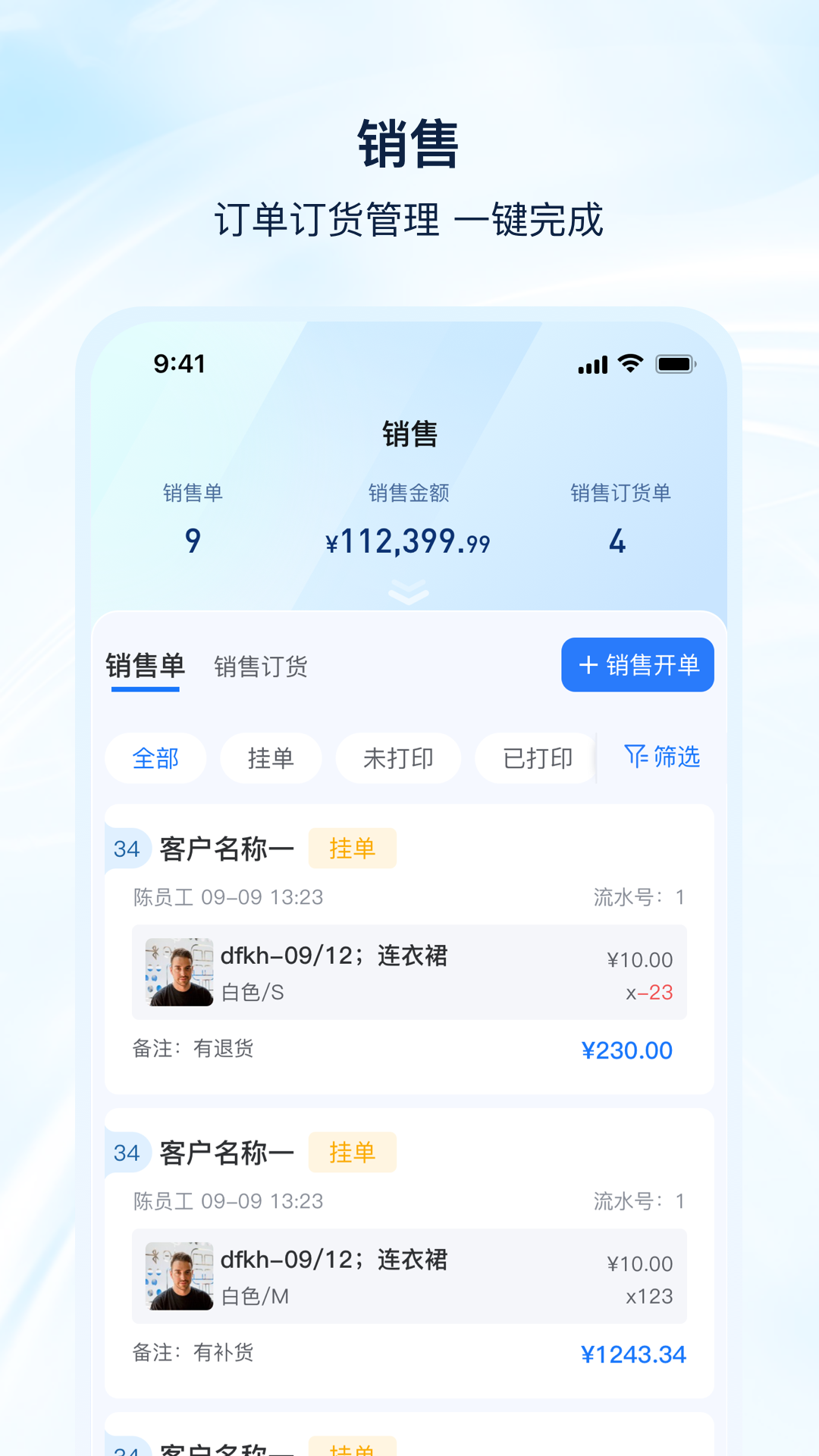The image size is (819, 1456).
Task: Select the 全部 filter
Action: (155, 758)
